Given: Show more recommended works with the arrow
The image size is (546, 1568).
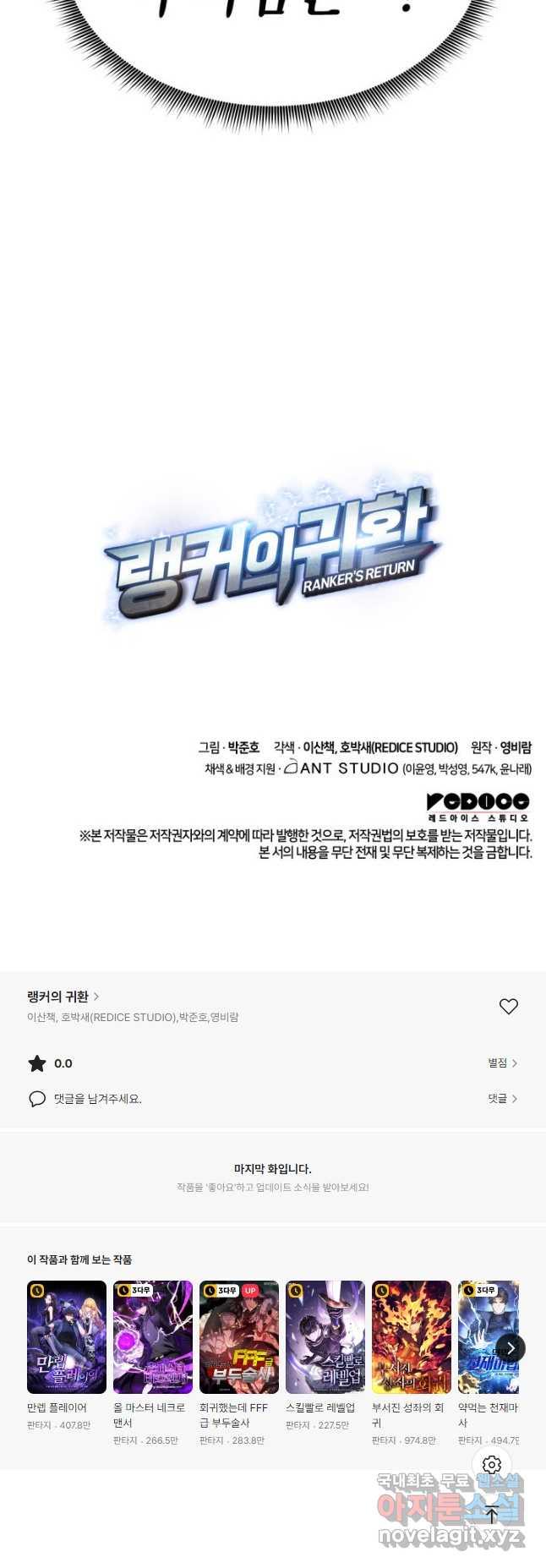Looking at the screenshot, I should (510, 1348).
